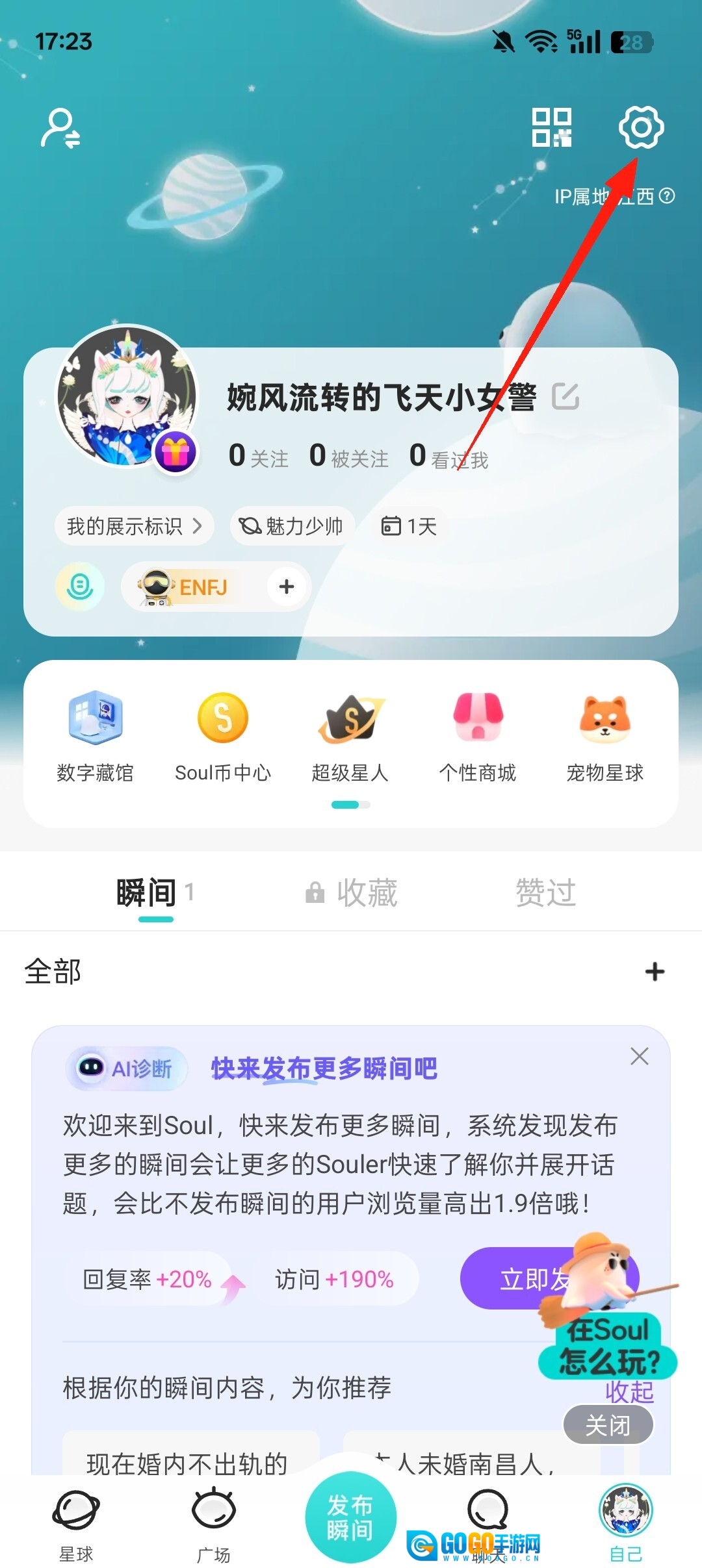The width and height of the screenshot is (702, 1568).
Task: Tap the plus next to 全部
Action: 655,972
